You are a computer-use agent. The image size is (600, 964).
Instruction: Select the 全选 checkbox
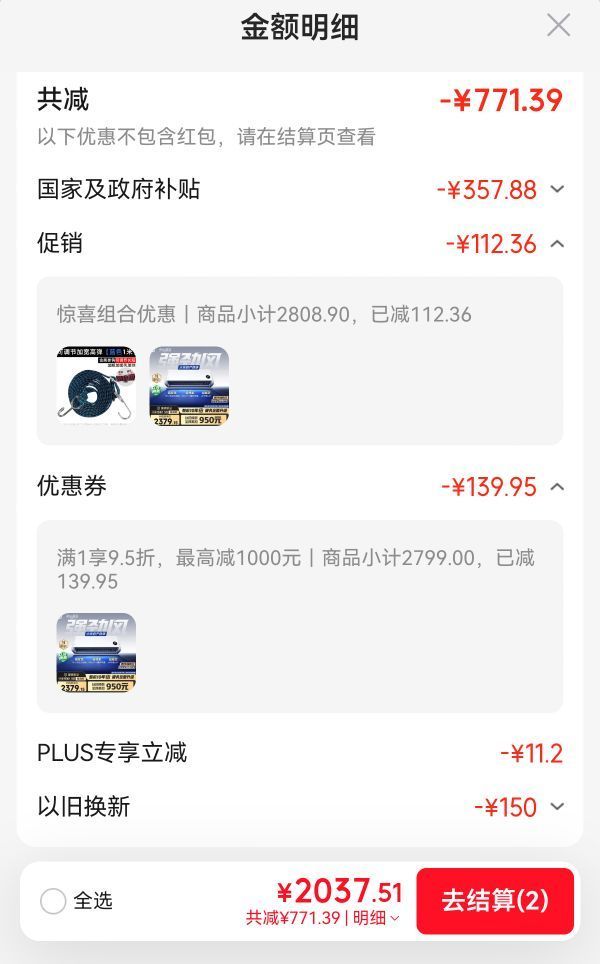coord(53,901)
